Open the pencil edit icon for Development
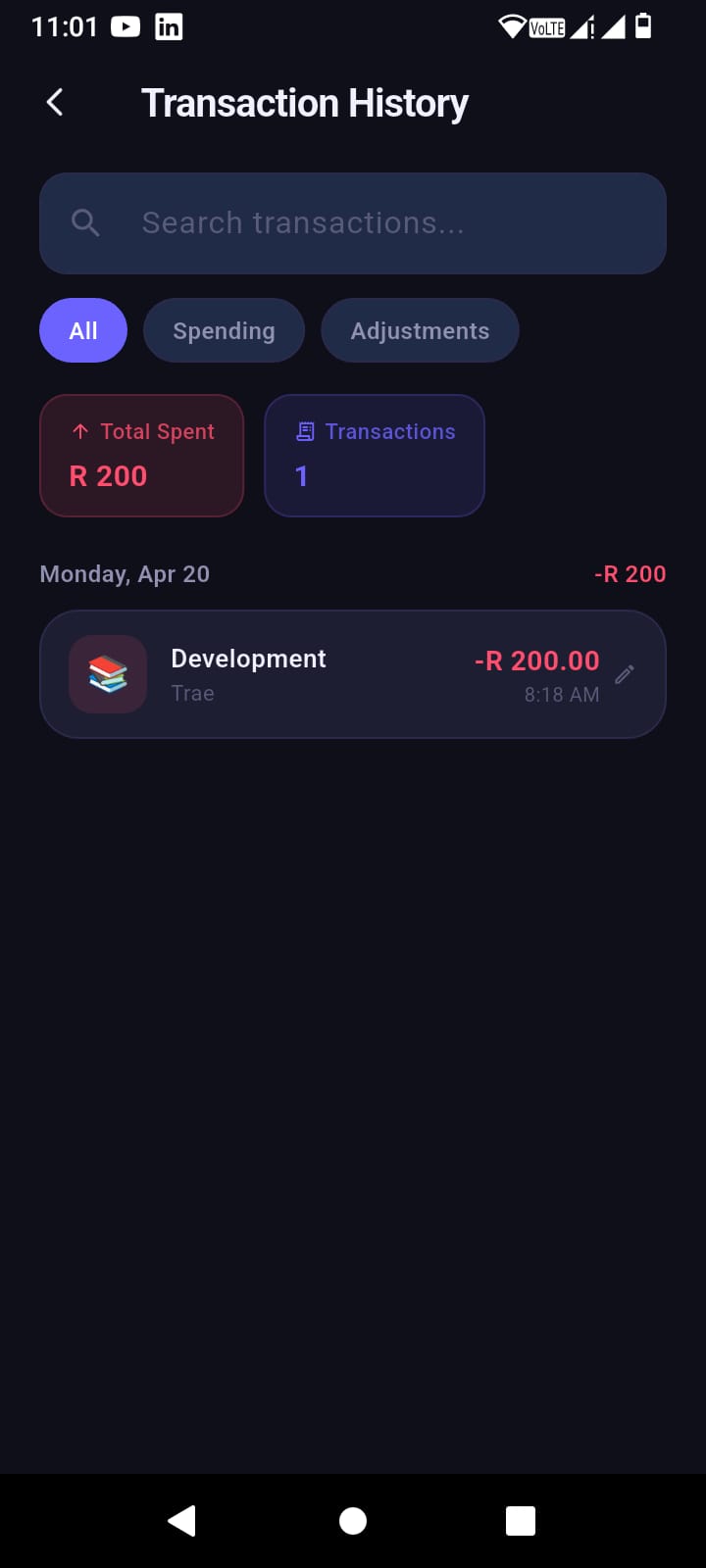The image size is (706, 1568). coord(626,674)
